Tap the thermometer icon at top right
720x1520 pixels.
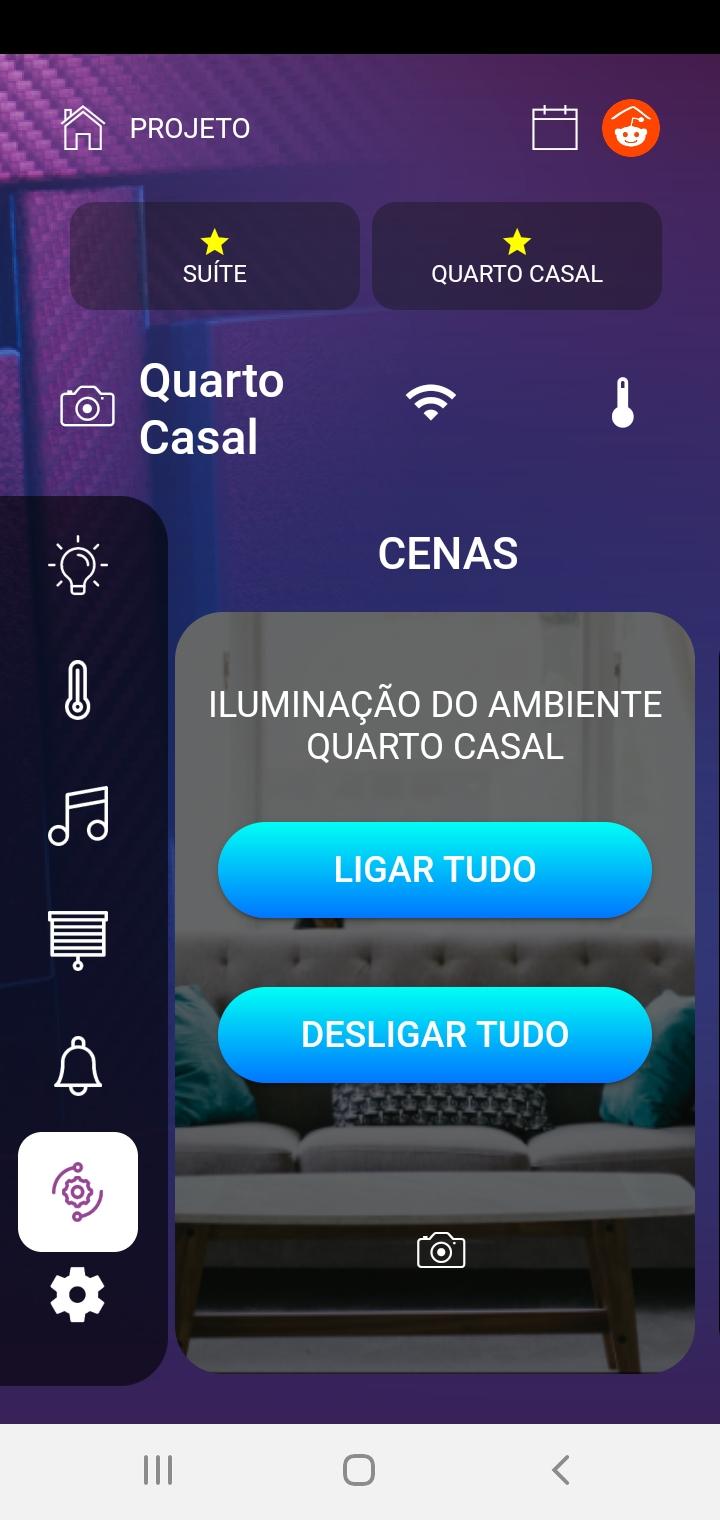point(622,403)
